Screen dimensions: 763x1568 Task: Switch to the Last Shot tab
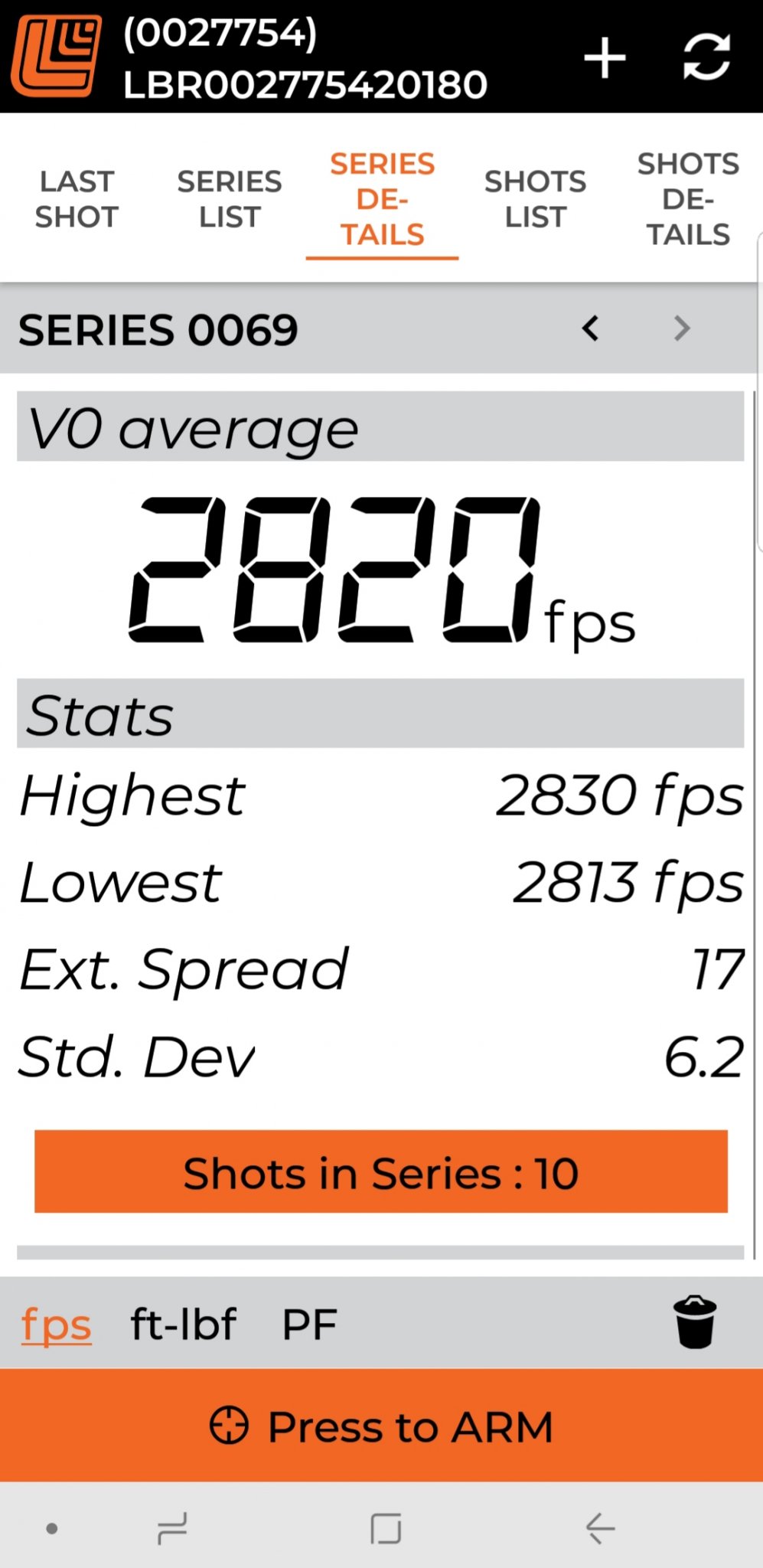tap(77, 199)
